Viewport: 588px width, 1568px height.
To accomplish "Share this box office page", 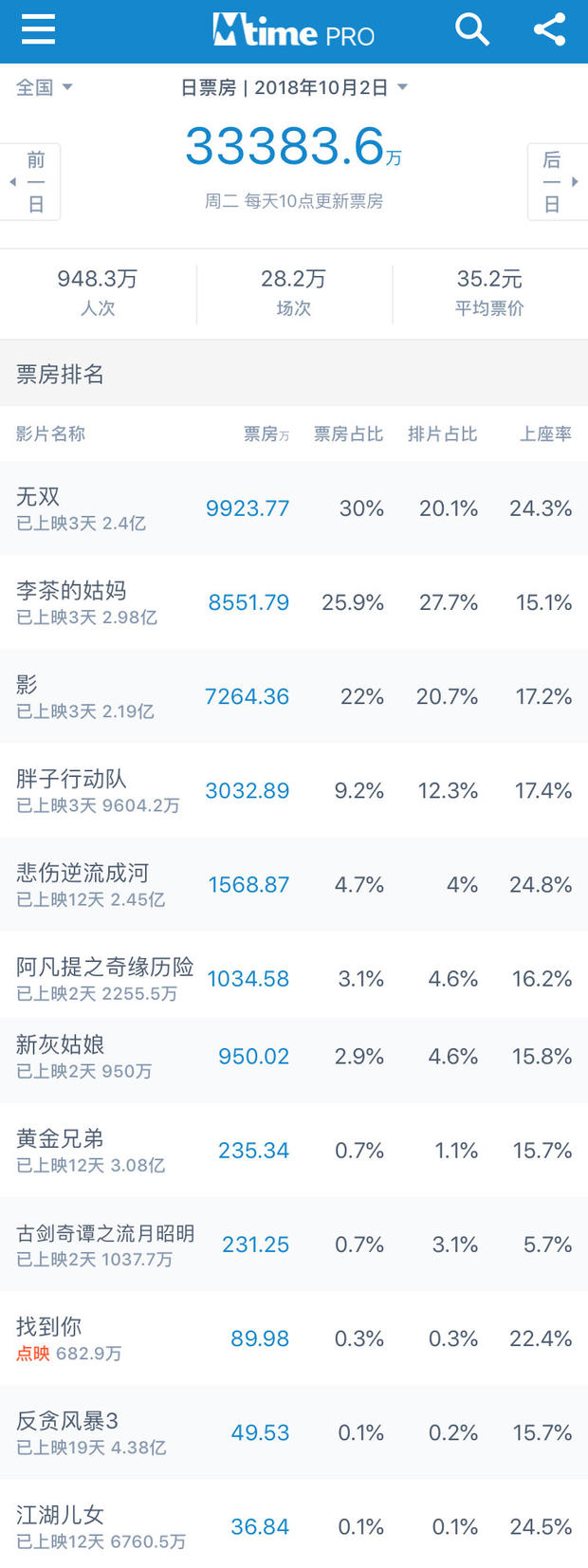I will (549, 30).
